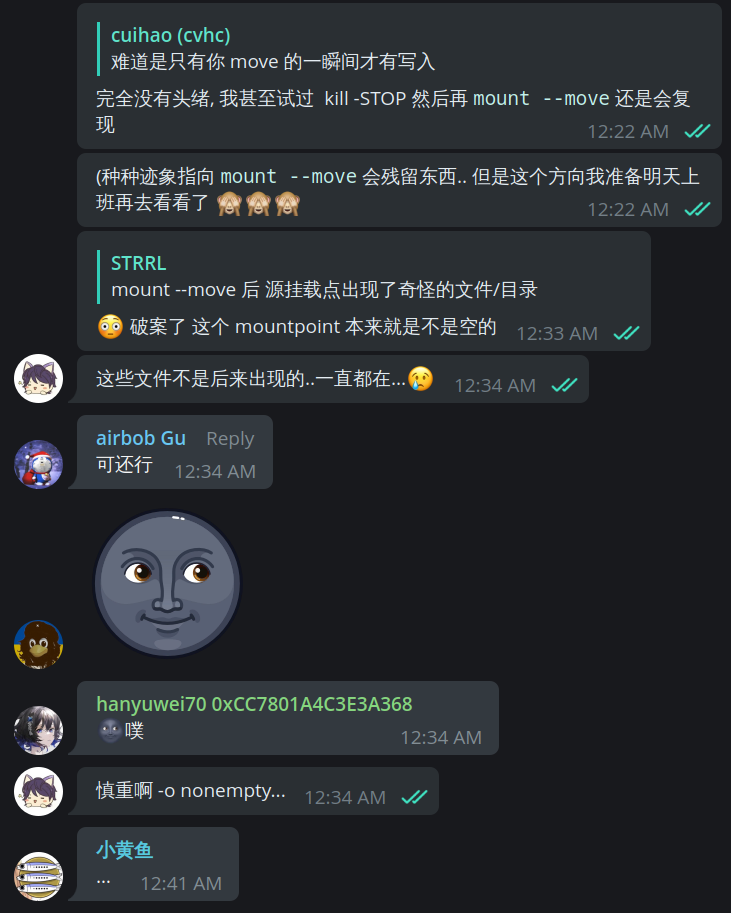731x913 pixels.
Task: Open hanyuwei70's profile from their name
Action: (x=254, y=704)
